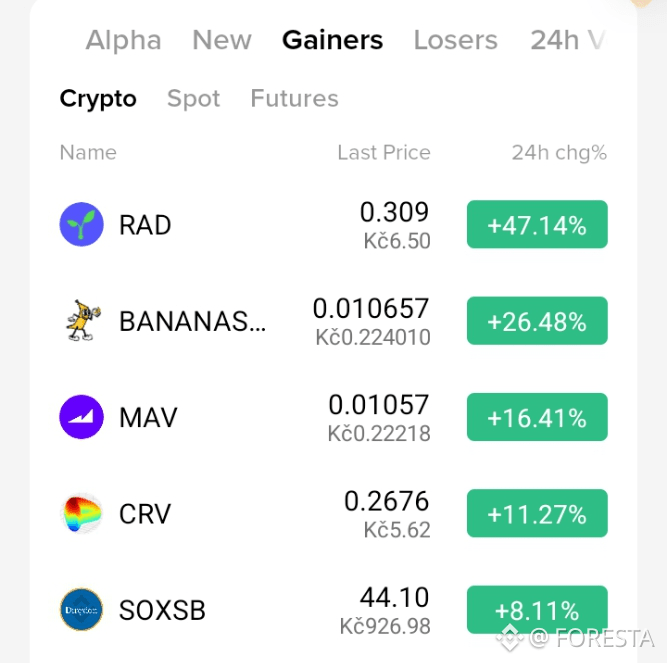Screen dimensions: 667x663
Task: Open the SOXSB coin row
Action: [x=334, y=610]
